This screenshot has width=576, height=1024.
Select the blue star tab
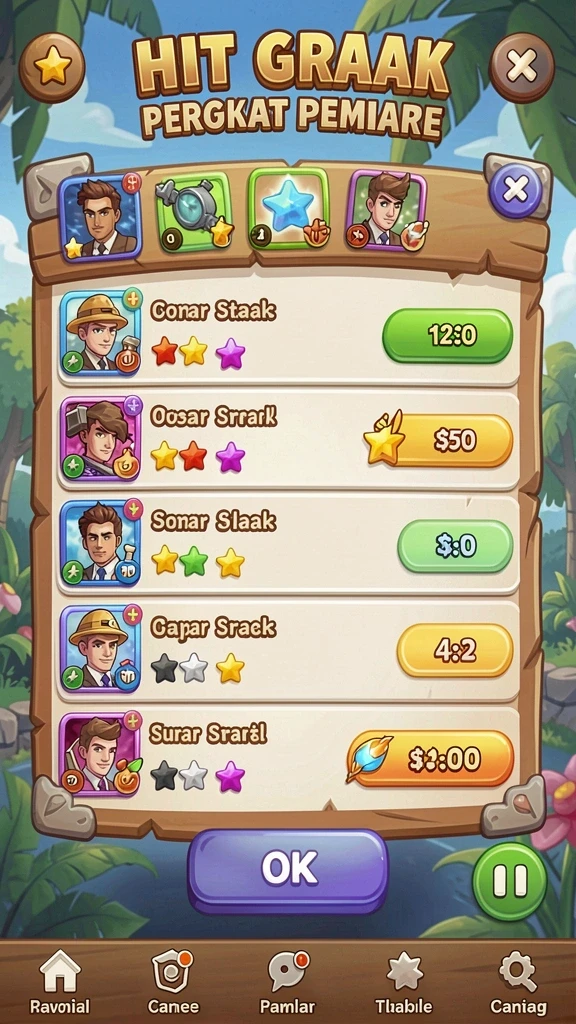[288, 208]
